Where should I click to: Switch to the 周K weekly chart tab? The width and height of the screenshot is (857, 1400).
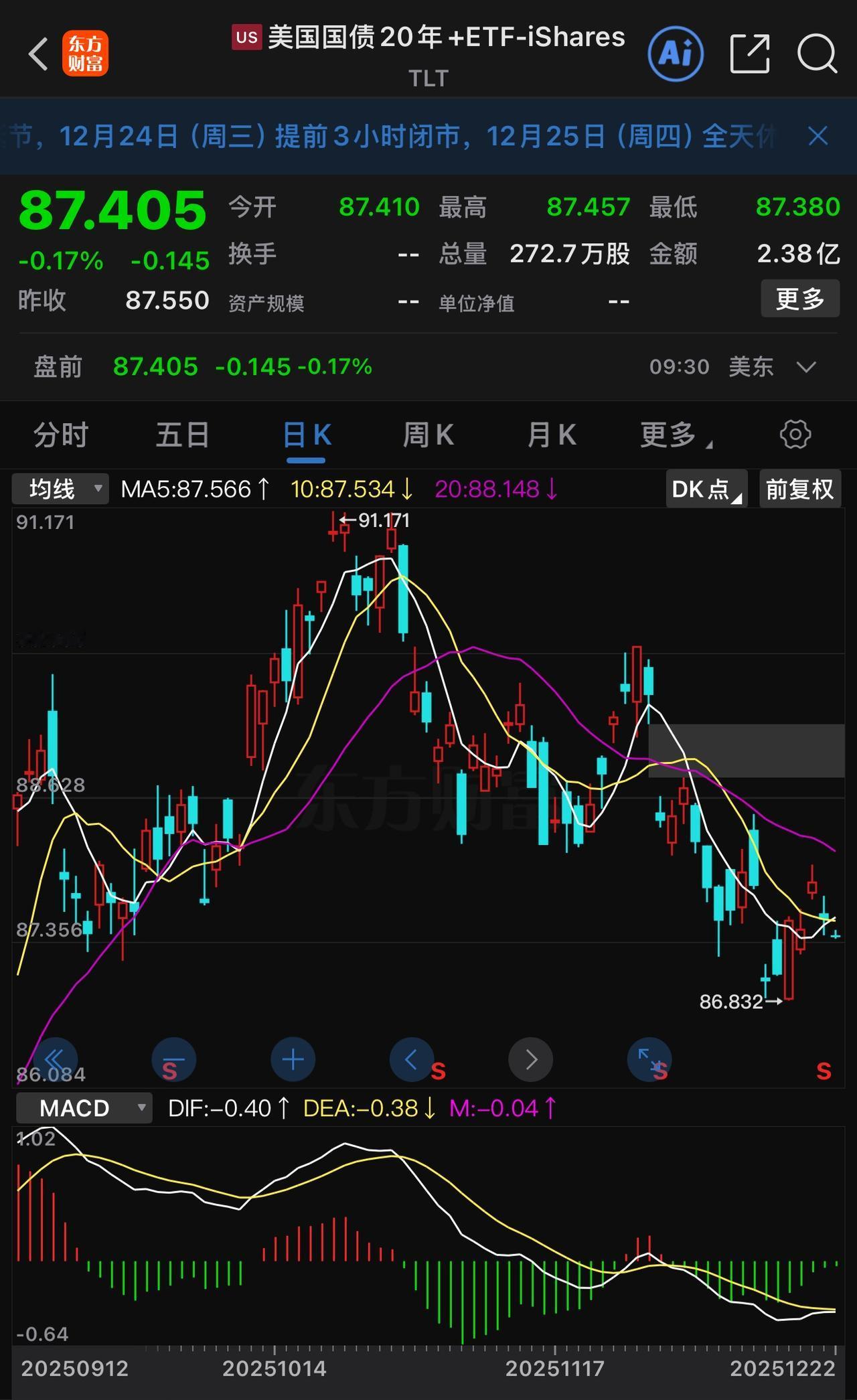tap(428, 434)
